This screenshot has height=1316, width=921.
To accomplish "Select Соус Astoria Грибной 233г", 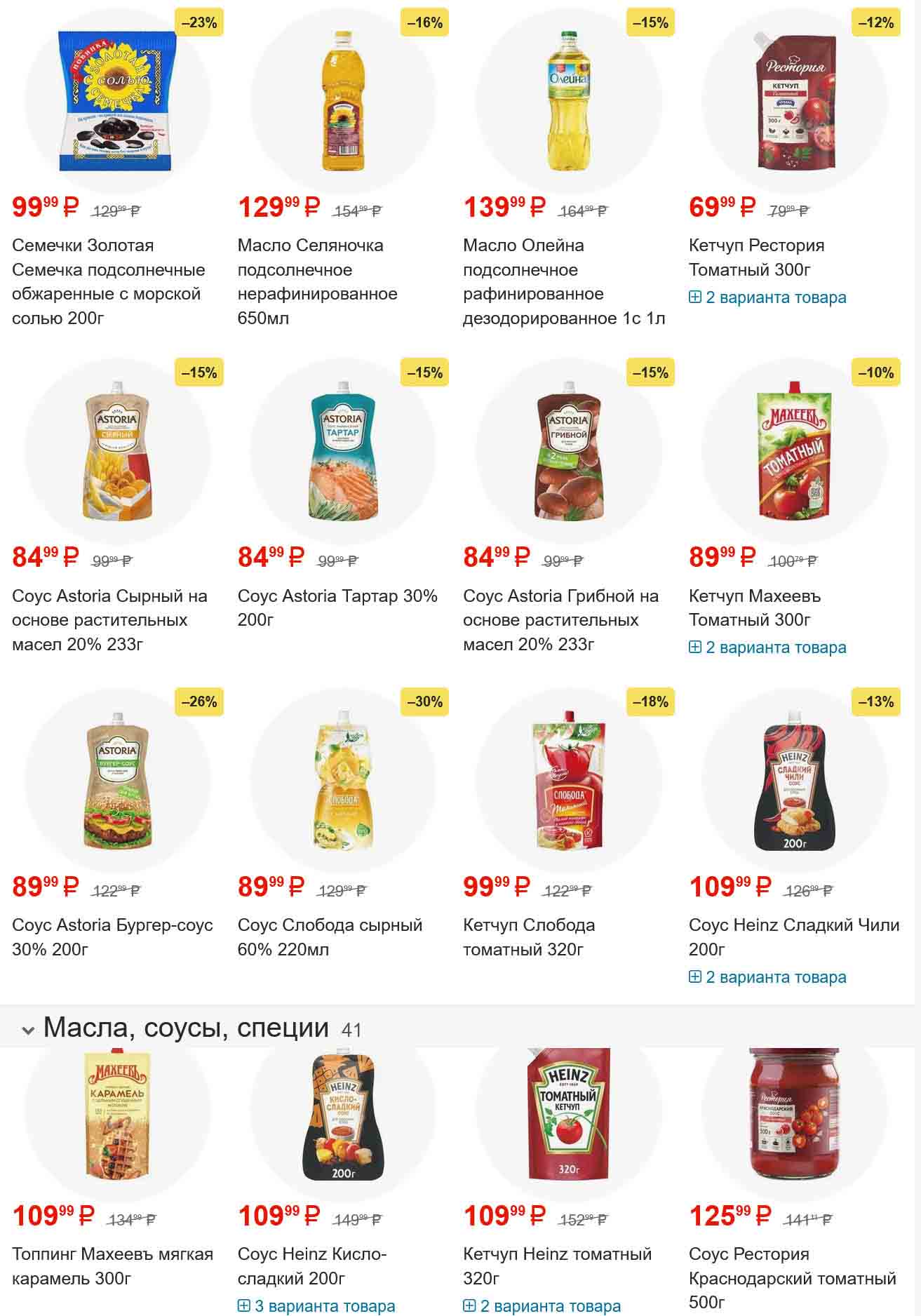I will tap(560, 619).
